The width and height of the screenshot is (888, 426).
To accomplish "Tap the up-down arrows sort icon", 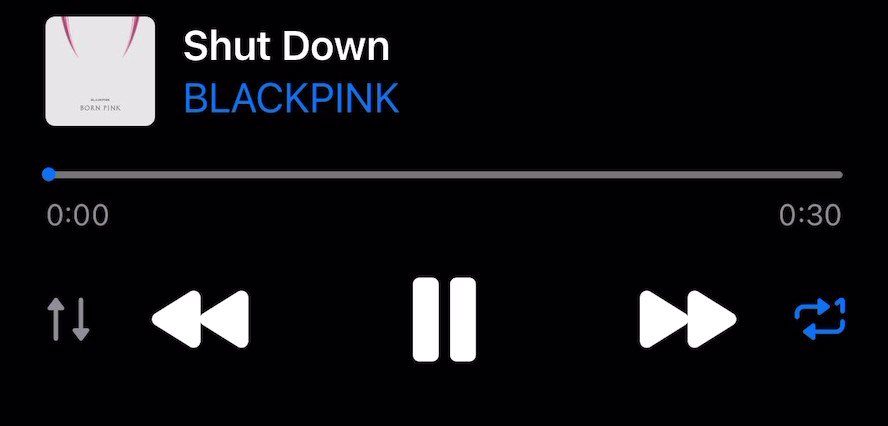I will 69,320.
